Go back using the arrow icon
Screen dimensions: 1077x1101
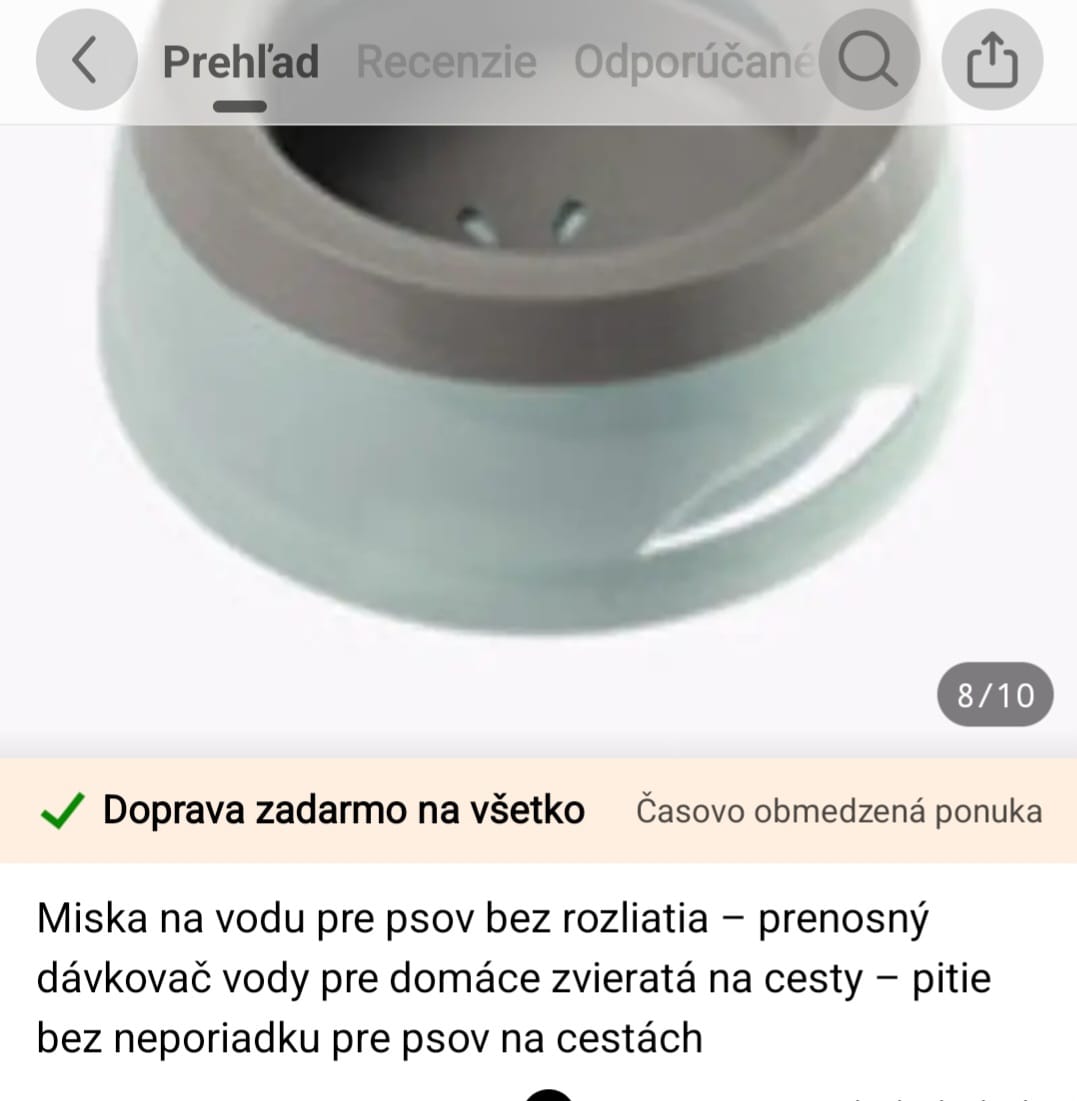(86, 60)
